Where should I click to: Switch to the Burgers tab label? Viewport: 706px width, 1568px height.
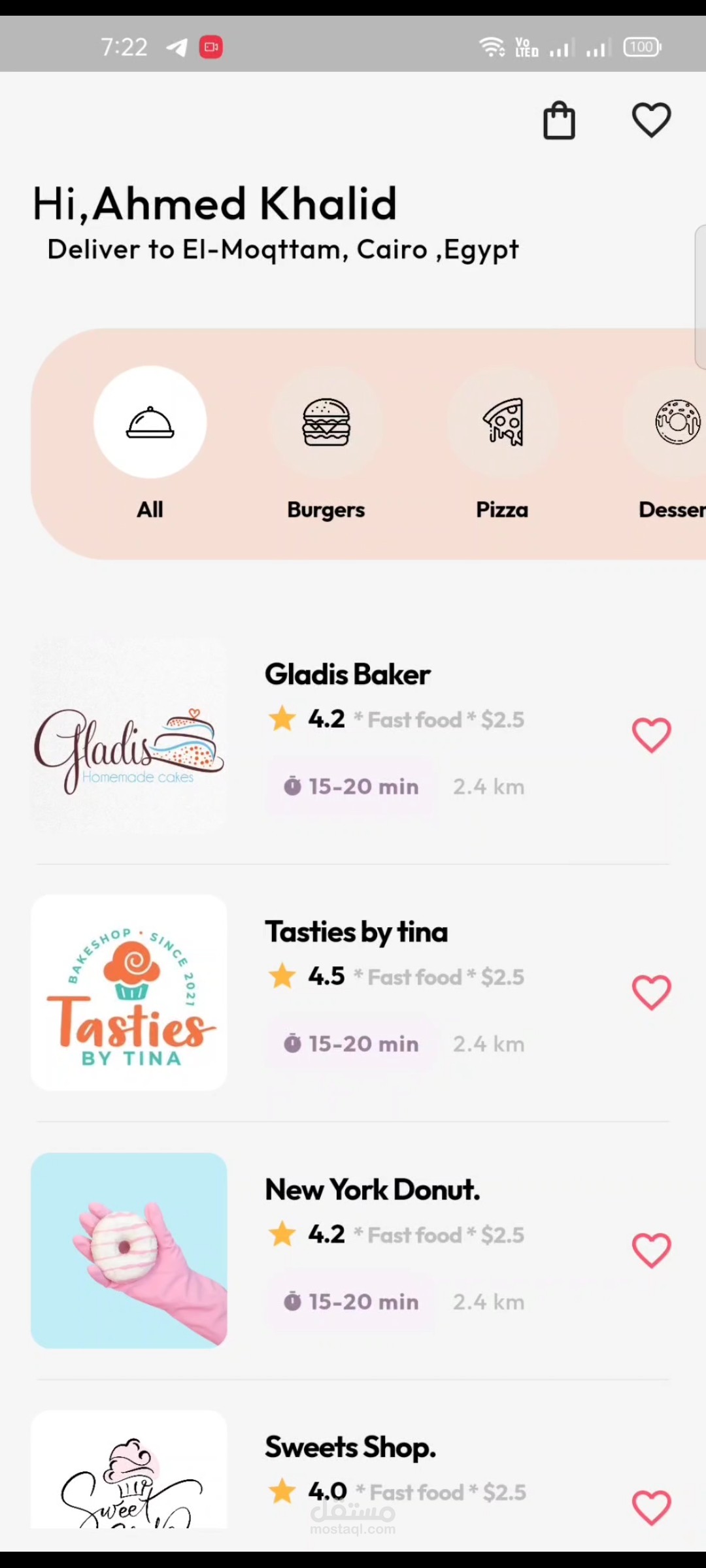point(326,510)
